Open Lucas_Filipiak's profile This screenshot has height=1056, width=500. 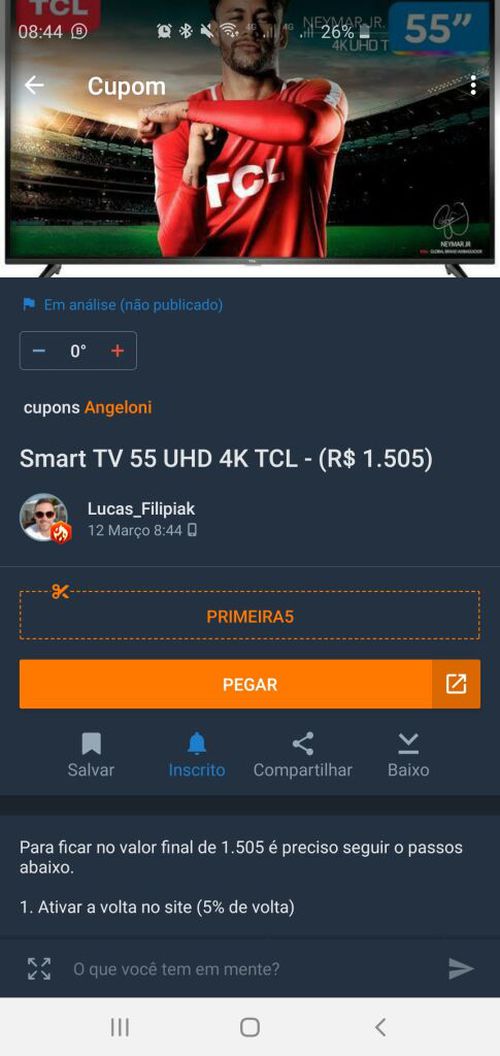141,509
